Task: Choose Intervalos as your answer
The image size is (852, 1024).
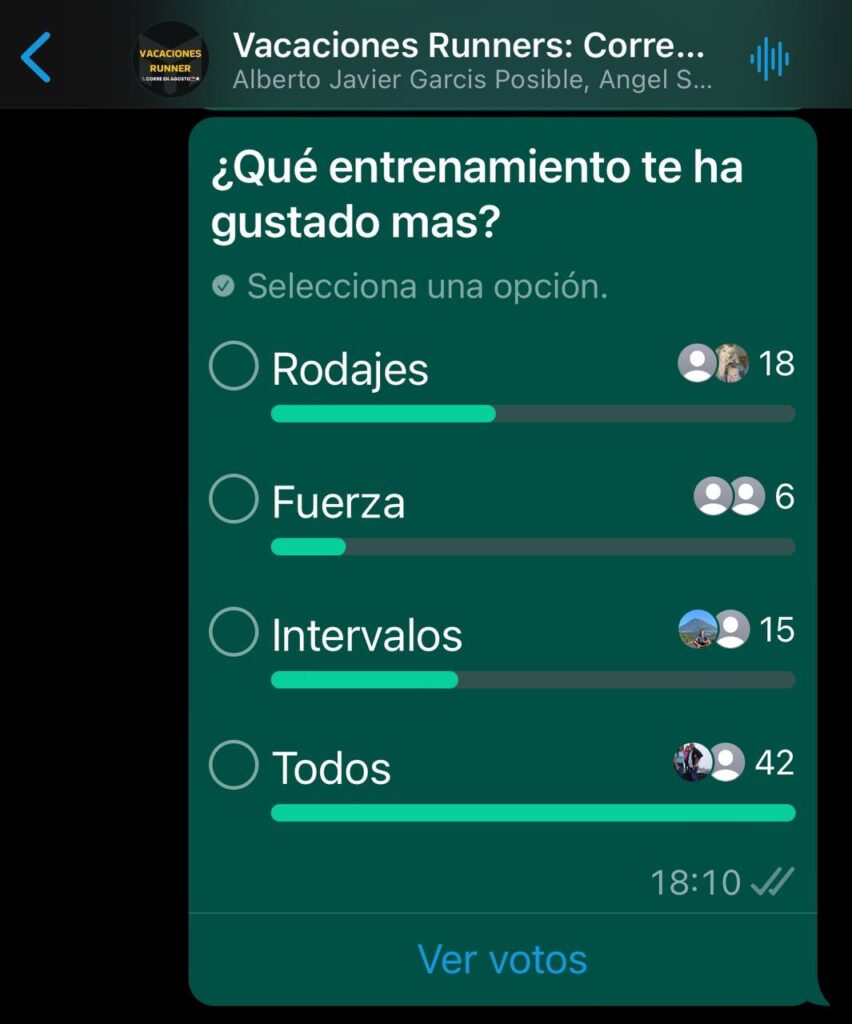Action: (234, 632)
